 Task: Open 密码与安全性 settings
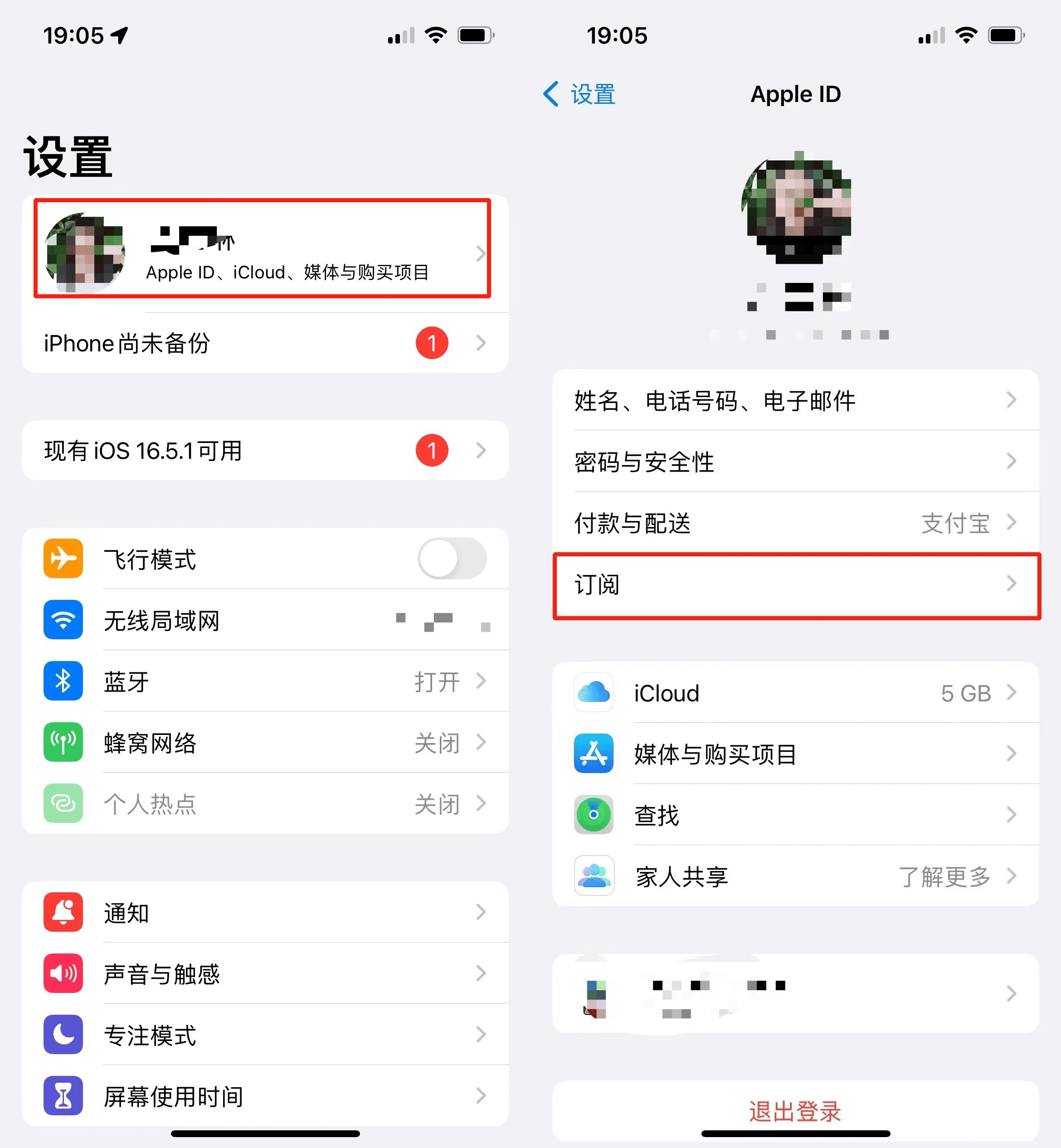(x=795, y=462)
